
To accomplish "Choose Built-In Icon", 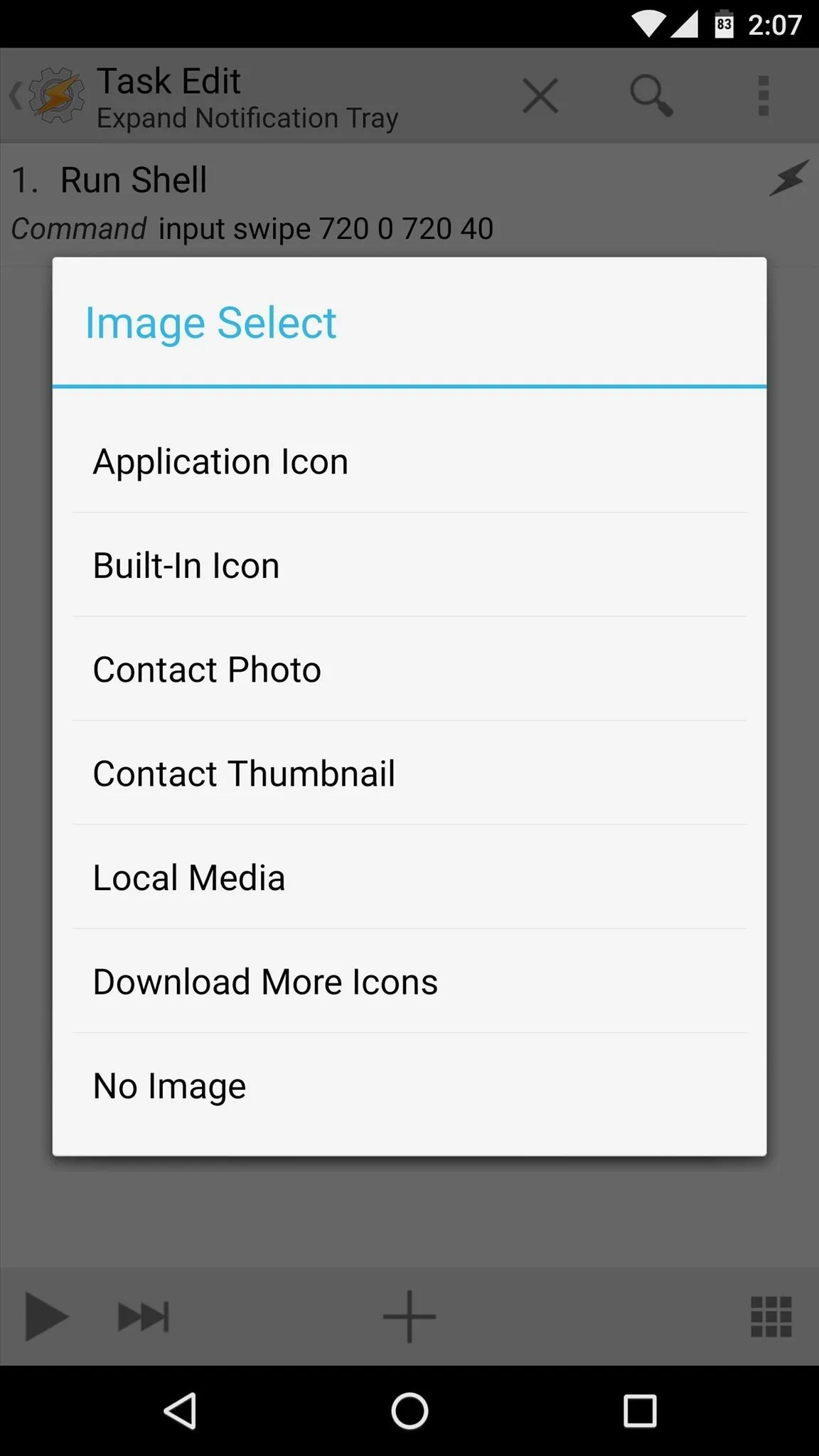I will coord(409,565).
